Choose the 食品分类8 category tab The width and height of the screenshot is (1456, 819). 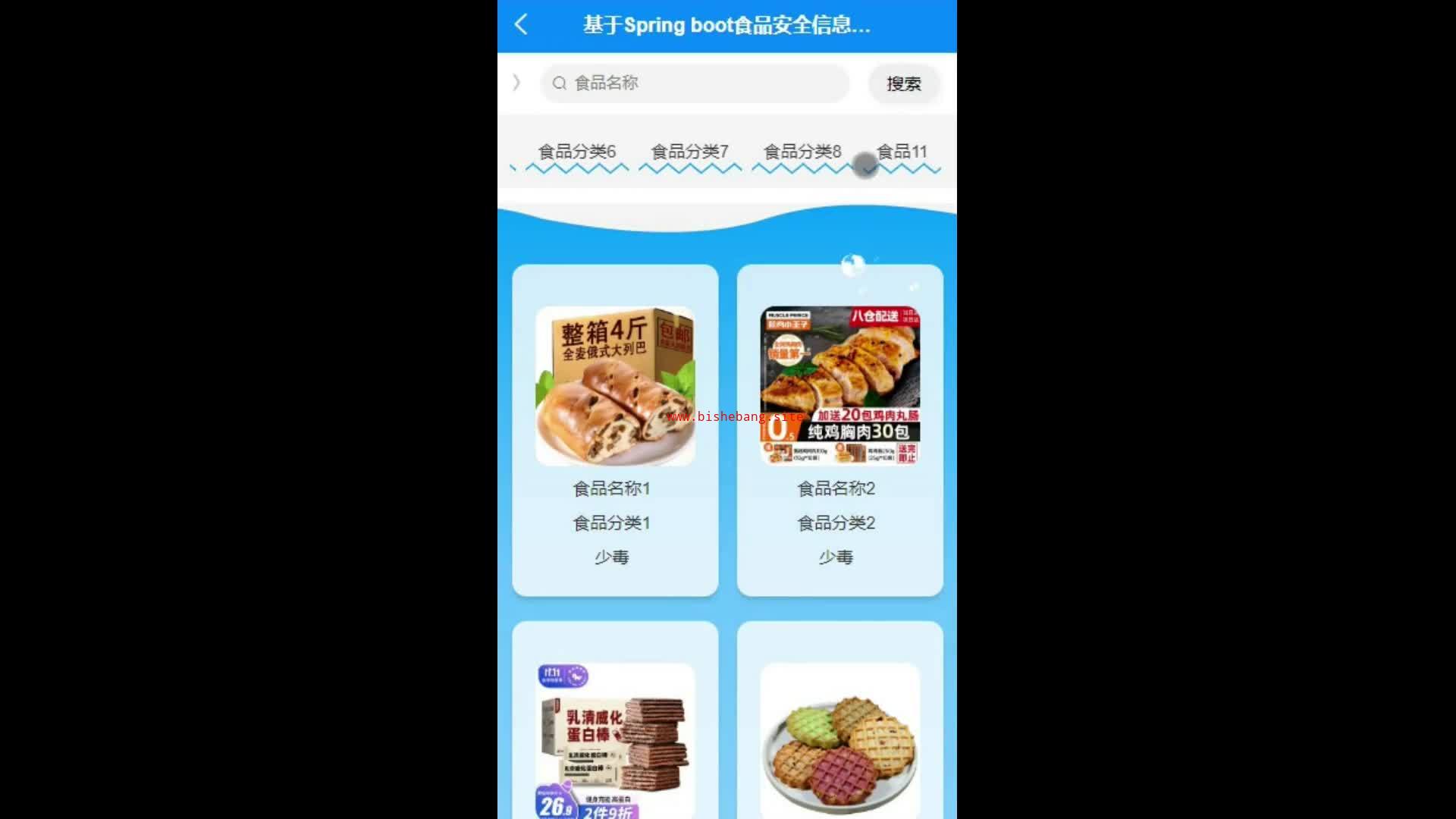(x=802, y=152)
